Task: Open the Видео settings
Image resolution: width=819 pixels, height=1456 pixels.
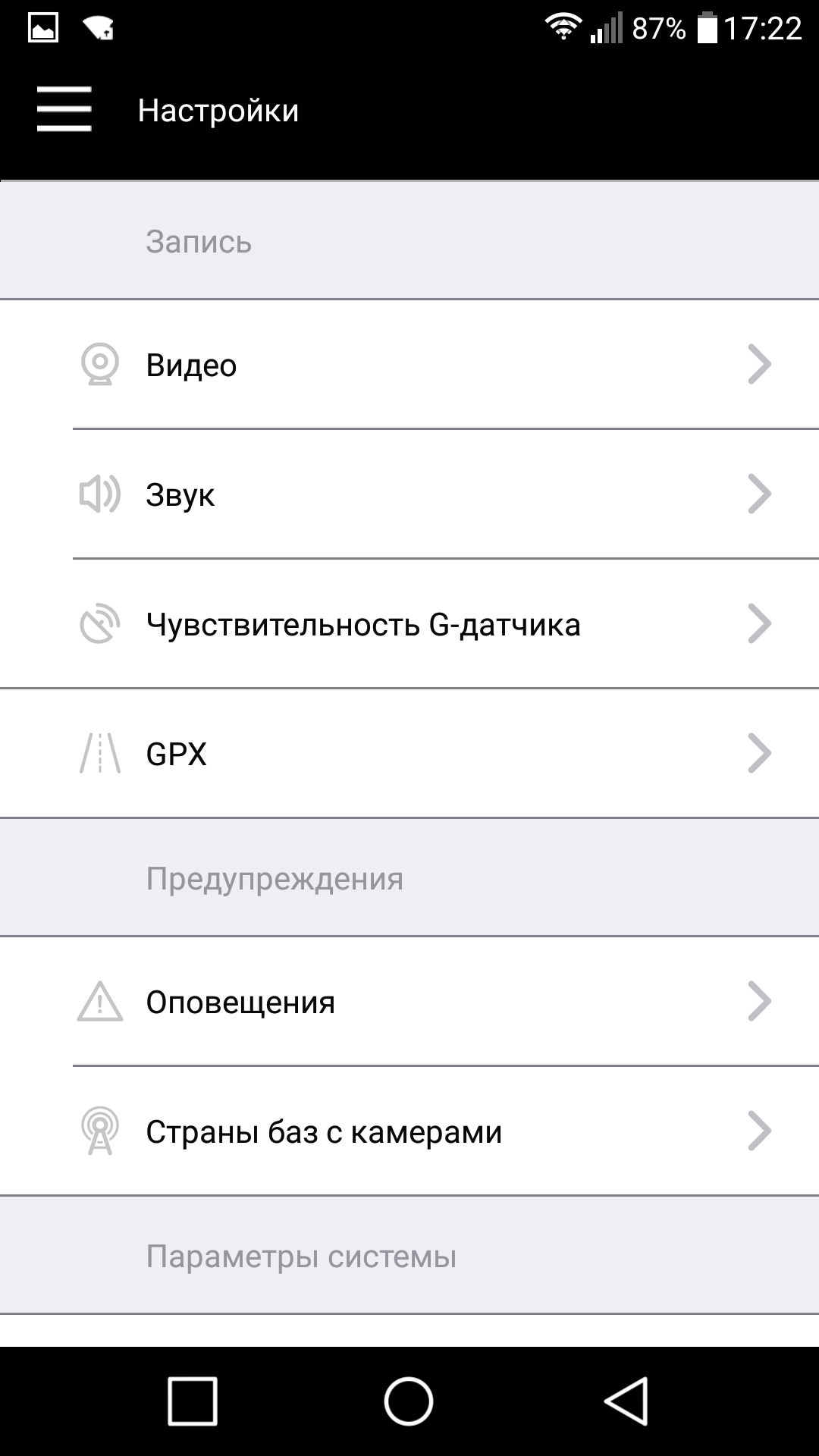Action: point(409,365)
